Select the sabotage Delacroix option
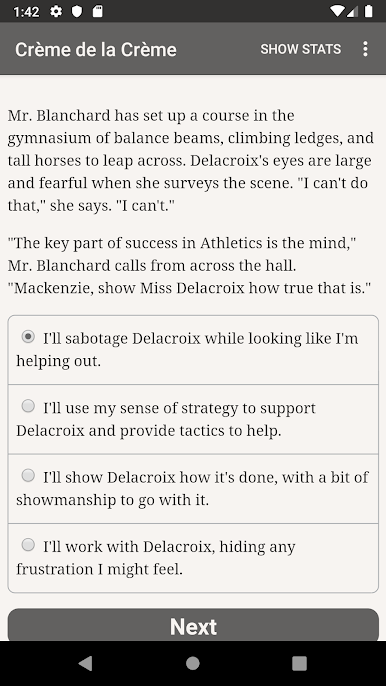Screen dimensions: 386x686 tap(193, 350)
